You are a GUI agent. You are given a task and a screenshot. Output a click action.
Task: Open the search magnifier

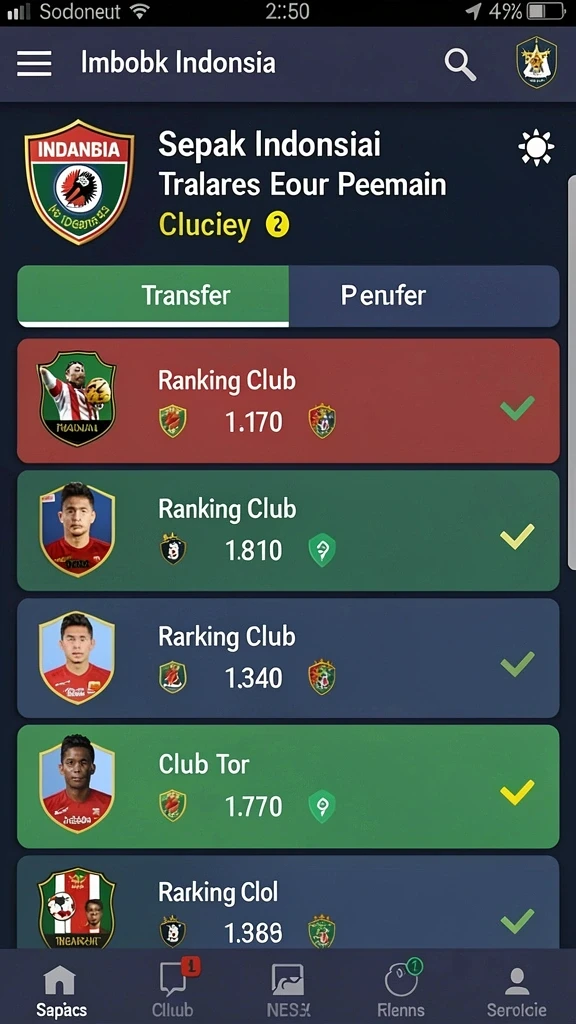click(460, 65)
